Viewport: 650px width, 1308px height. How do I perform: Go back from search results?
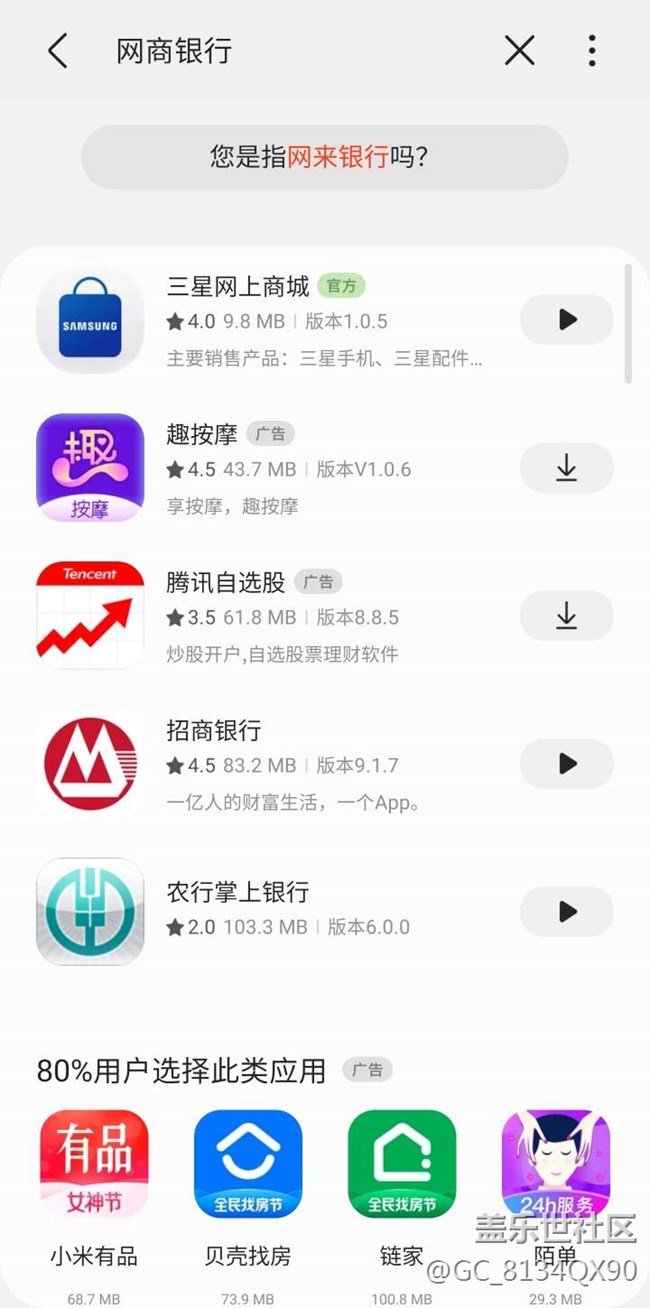tap(58, 51)
